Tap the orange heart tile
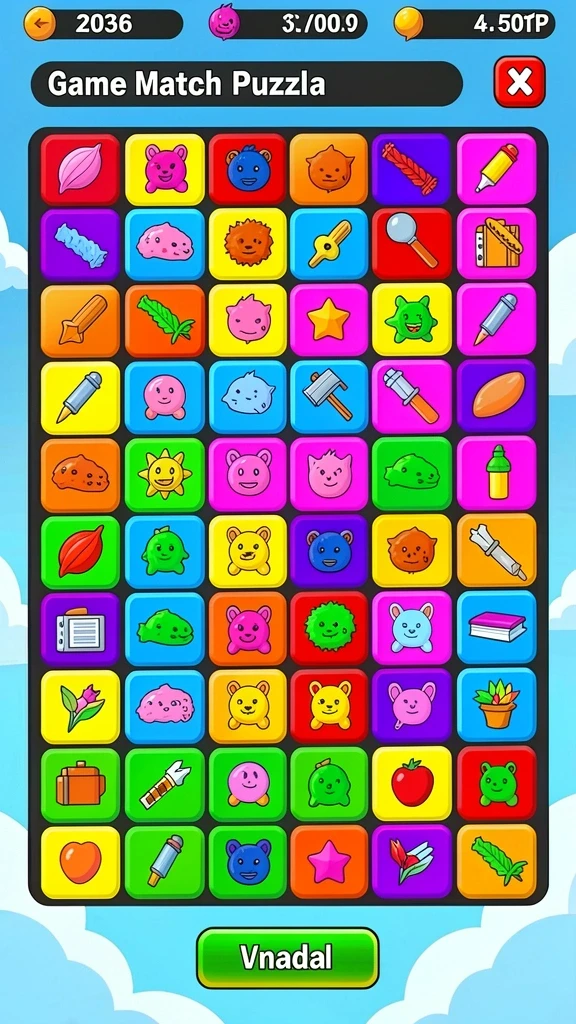The height and width of the screenshot is (1024, 576). (80, 861)
